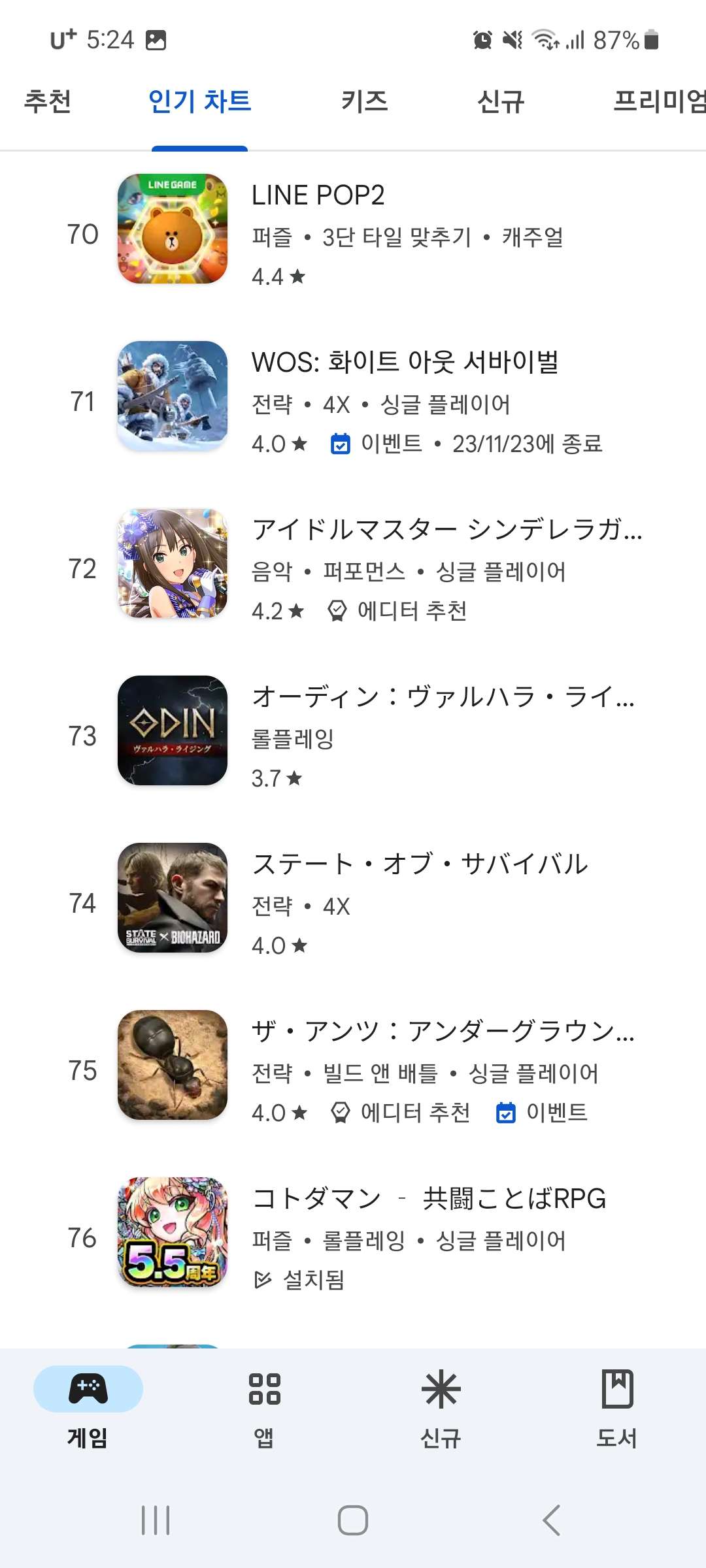This screenshot has width=706, height=1568.
Task: Open オーディン：ヴァルハラ・ライ… game details
Action: click(353, 732)
